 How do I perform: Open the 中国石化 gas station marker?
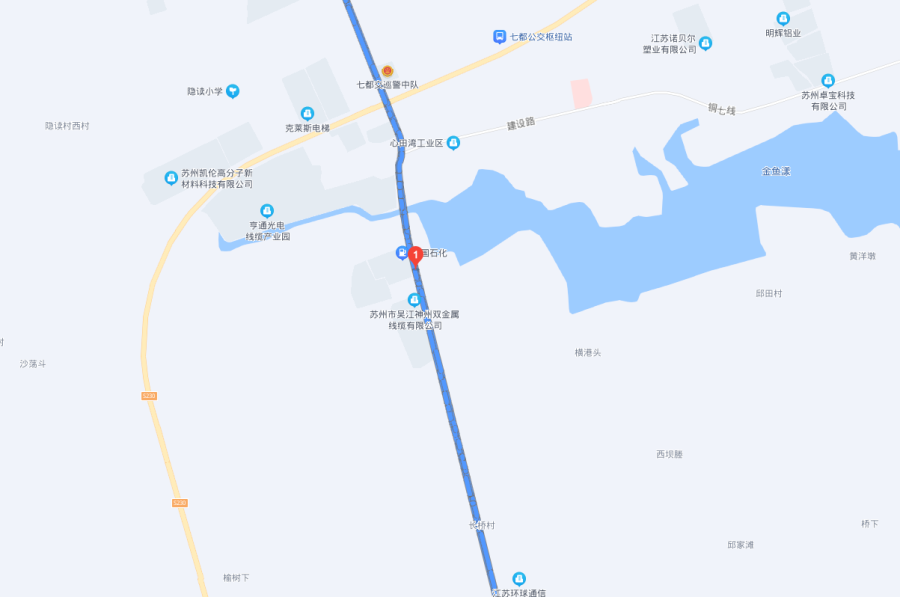(x=402, y=252)
